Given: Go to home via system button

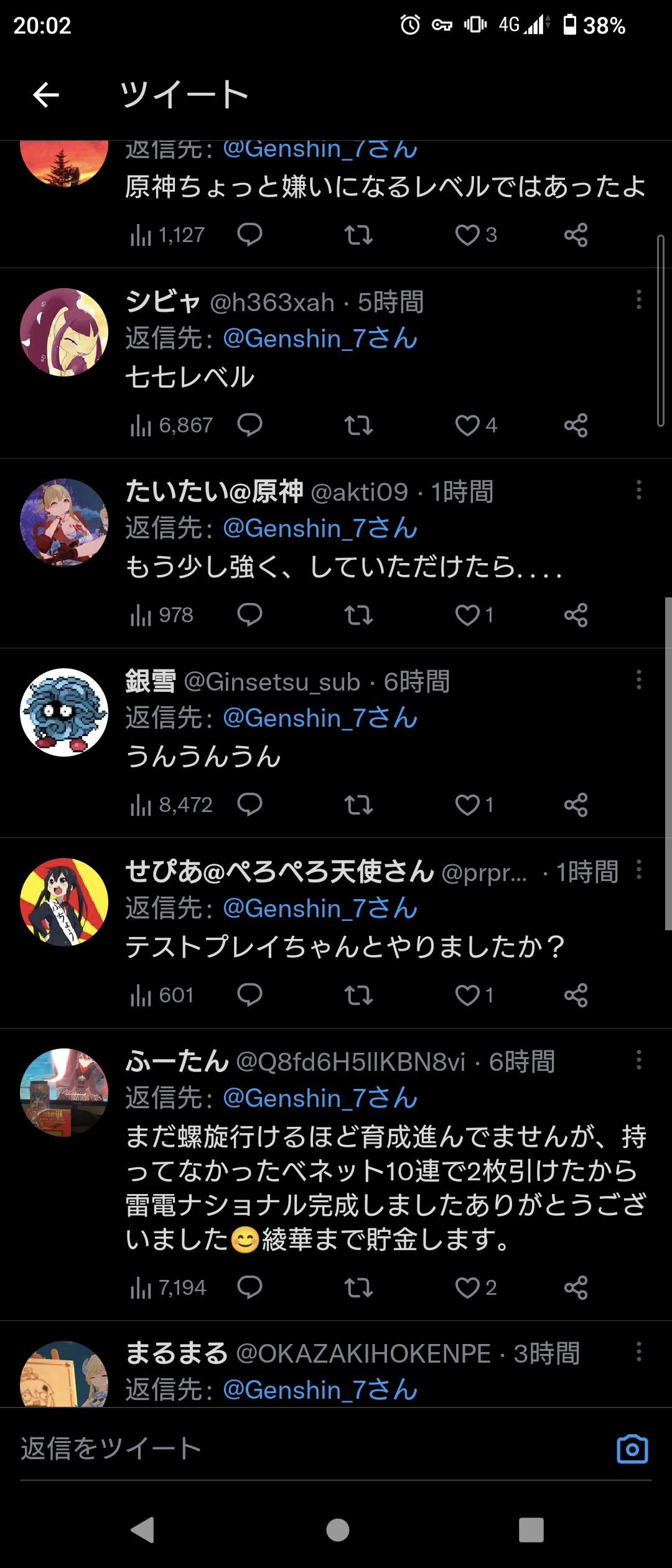Looking at the screenshot, I should pyautogui.click(x=337, y=1530).
